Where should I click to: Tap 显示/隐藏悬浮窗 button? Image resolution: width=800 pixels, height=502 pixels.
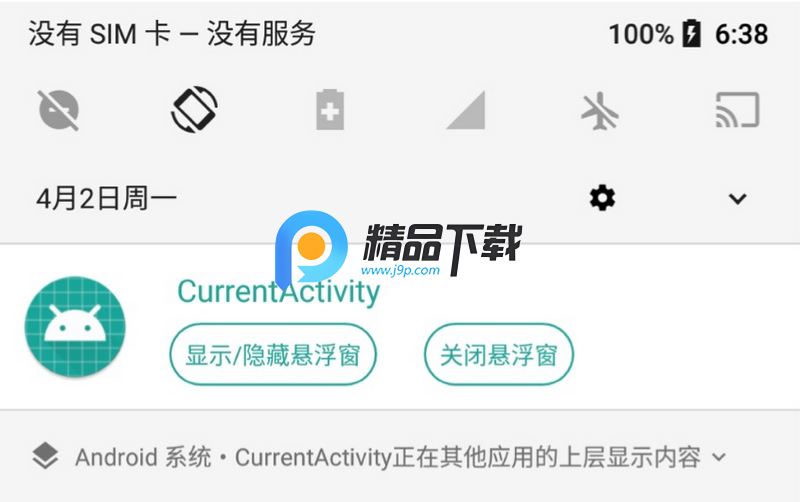tap(273, 355)
